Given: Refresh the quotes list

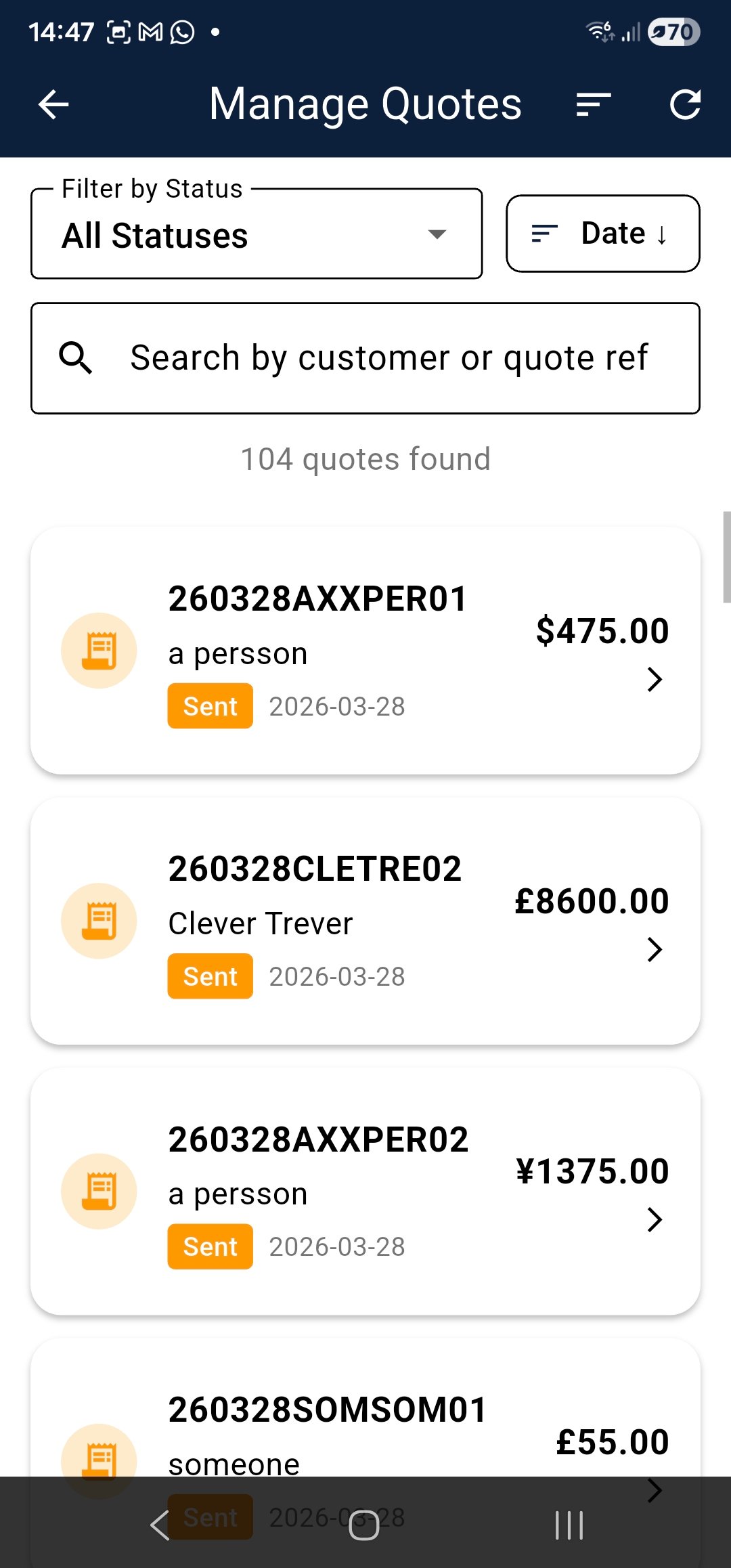Looking at the screenshot, I should [686, 104].
